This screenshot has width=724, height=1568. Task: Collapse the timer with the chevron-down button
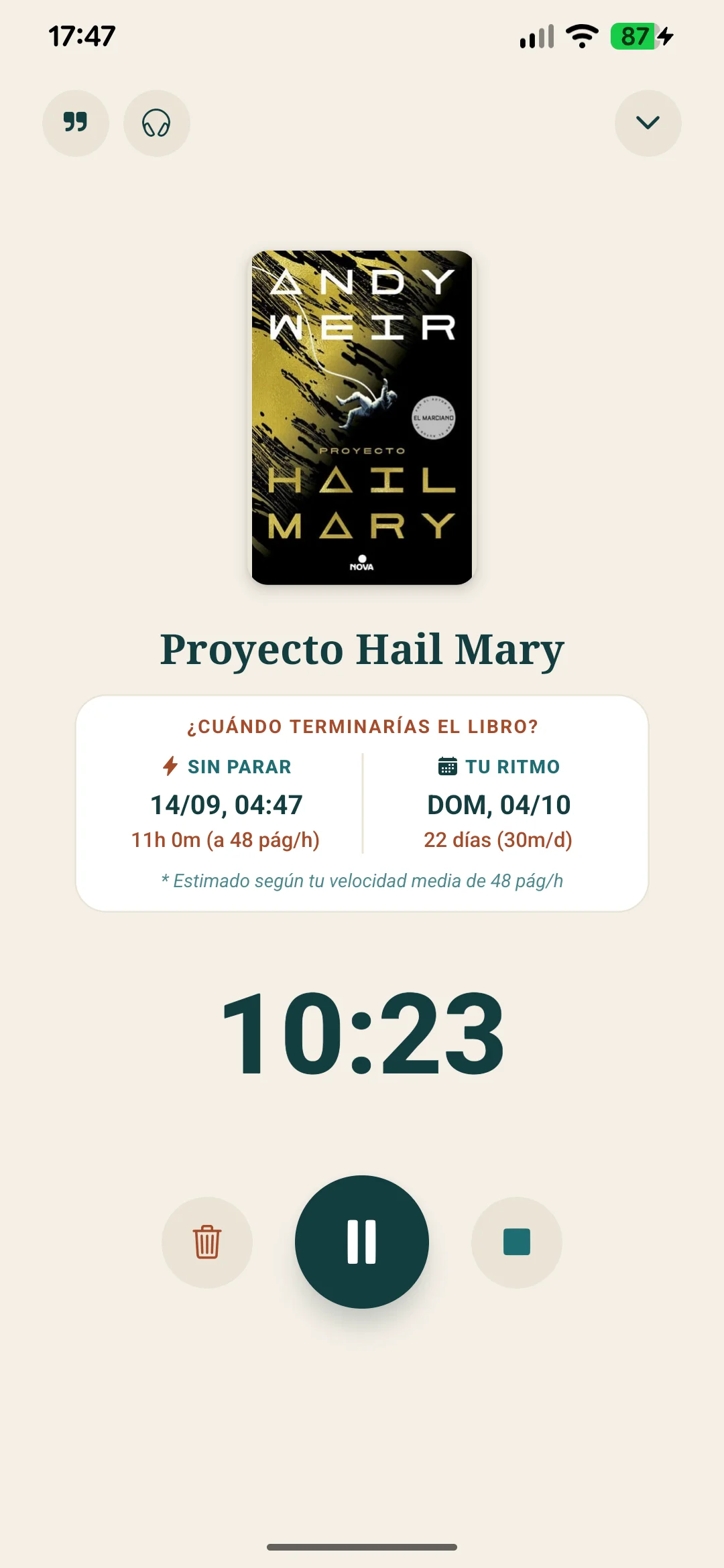pyautogui.click(x=648, y=123)
